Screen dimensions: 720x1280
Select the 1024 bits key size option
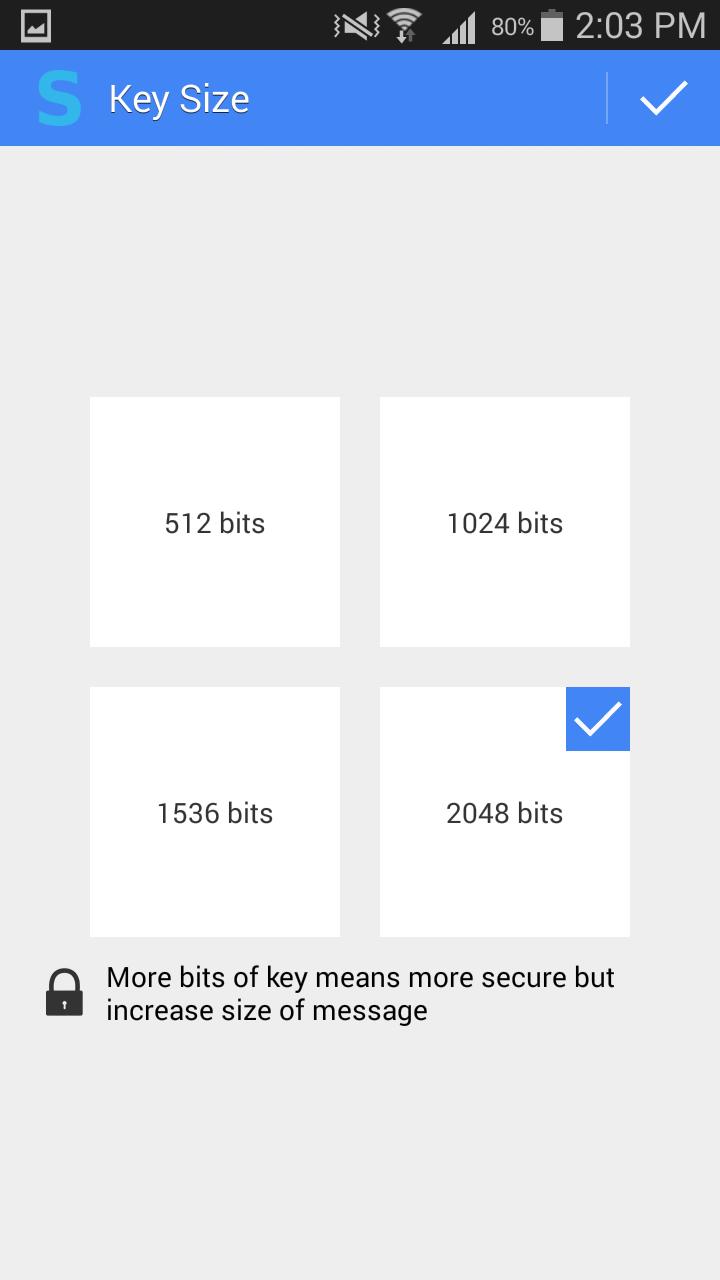pos(504,522)
